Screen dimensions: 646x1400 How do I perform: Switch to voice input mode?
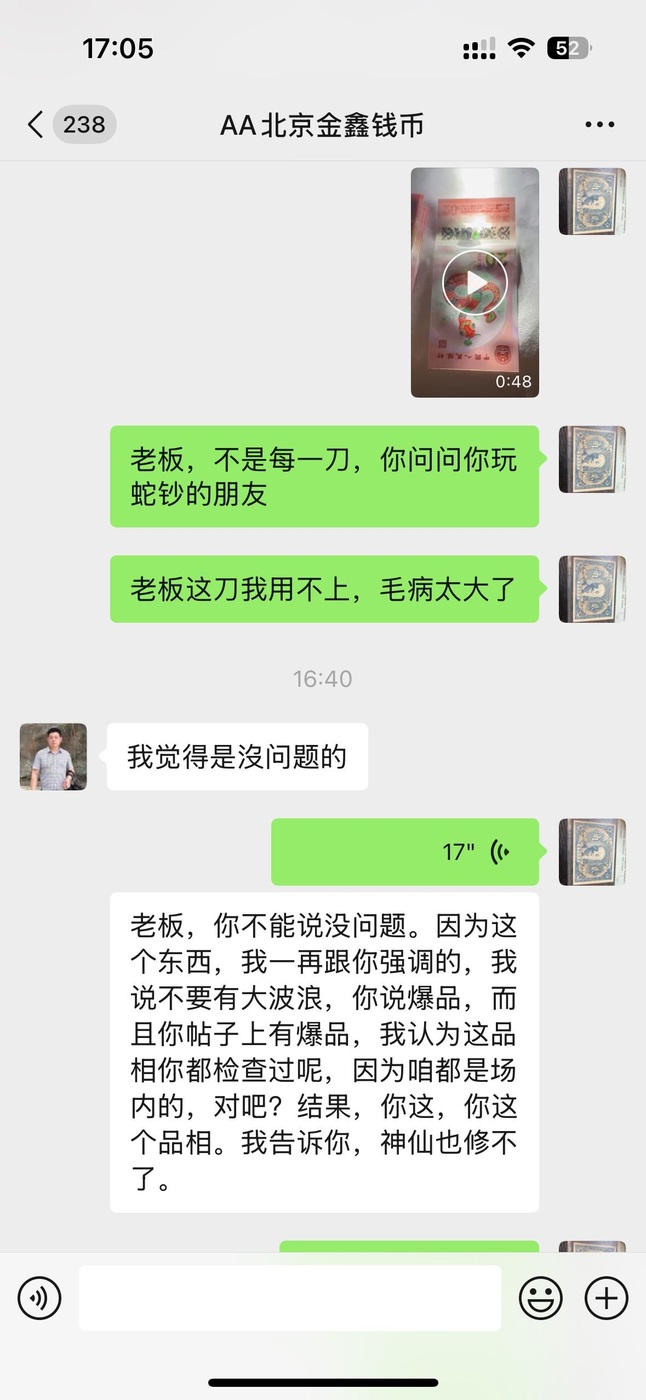coord(40,1298)
